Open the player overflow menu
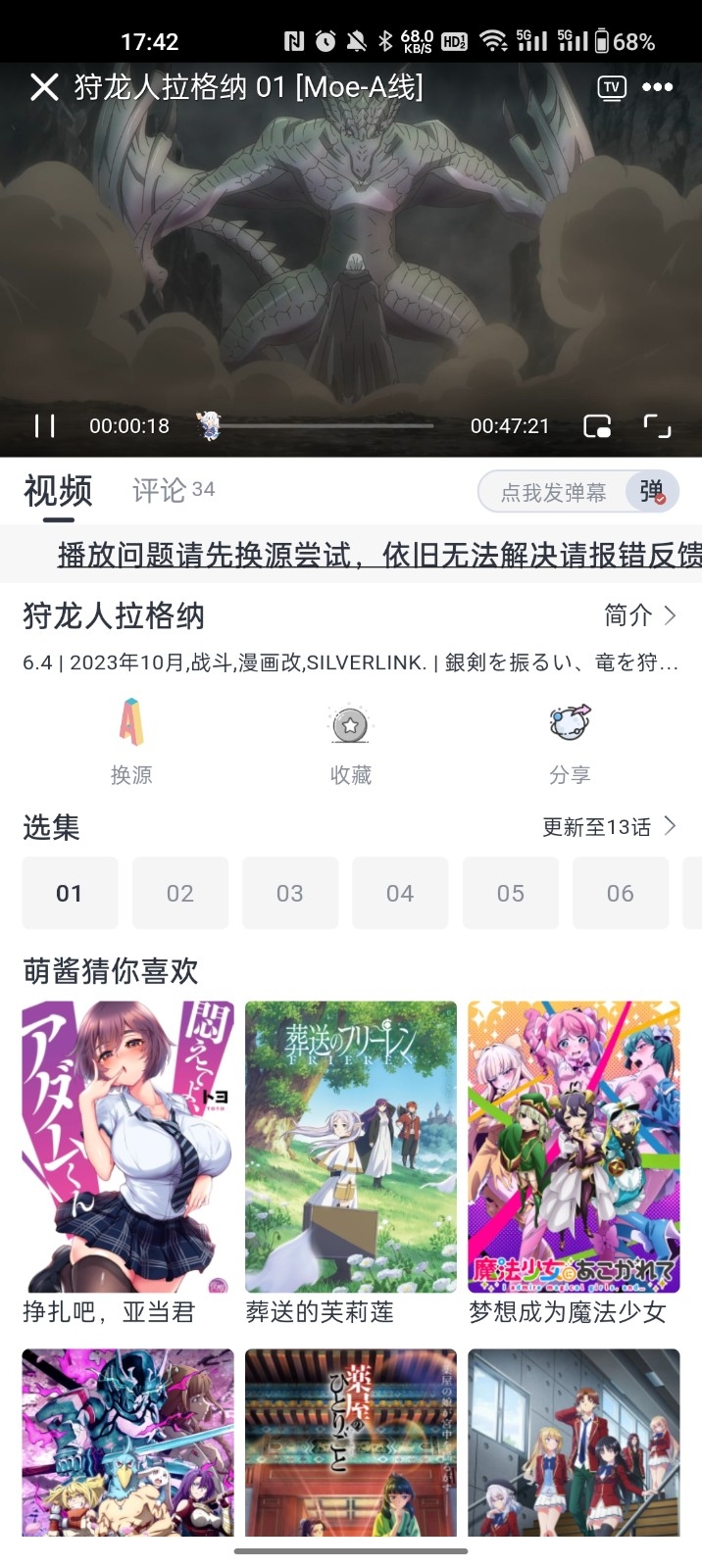This screenshot has height=1568, width=702. pyautogui.click(x=657, y=87)
